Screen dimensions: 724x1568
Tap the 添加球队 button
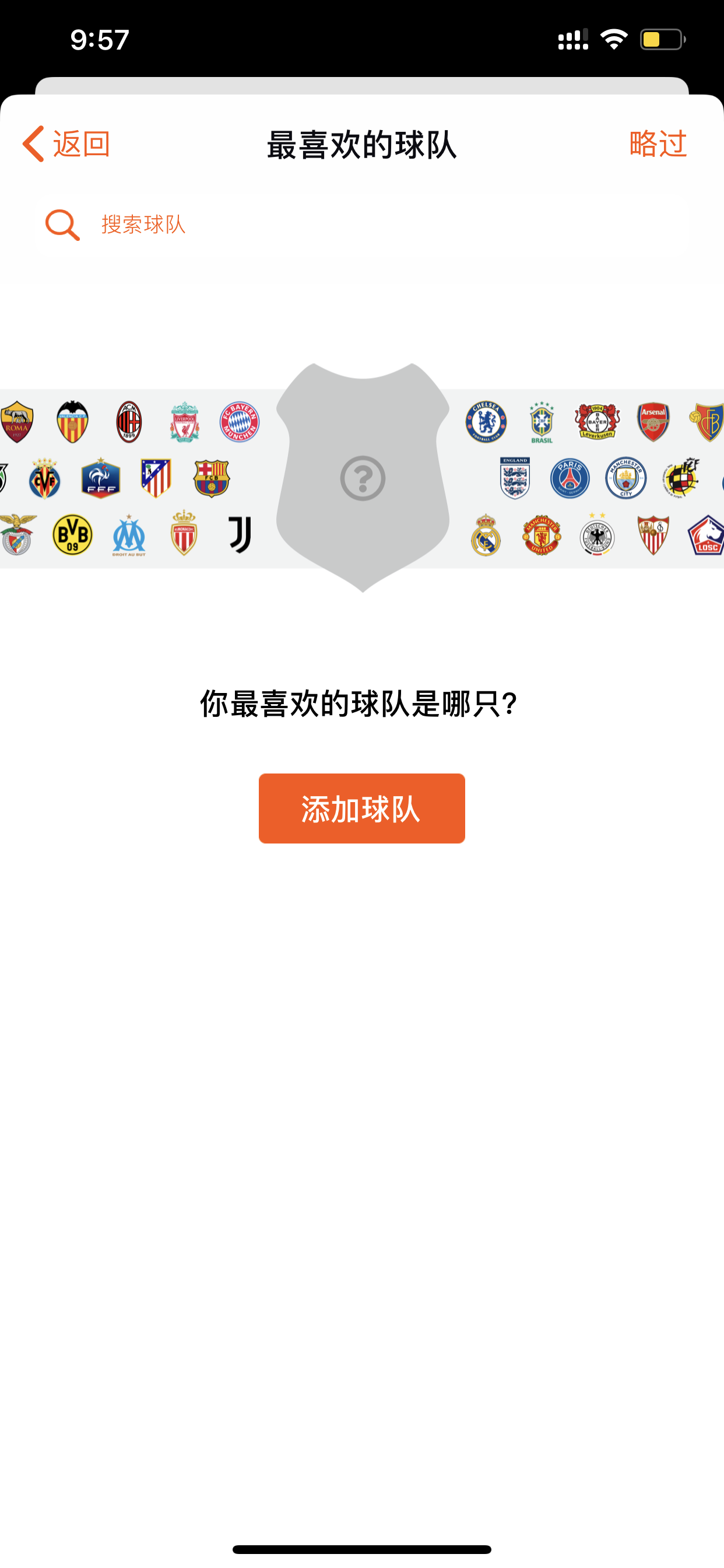(362, 808)
